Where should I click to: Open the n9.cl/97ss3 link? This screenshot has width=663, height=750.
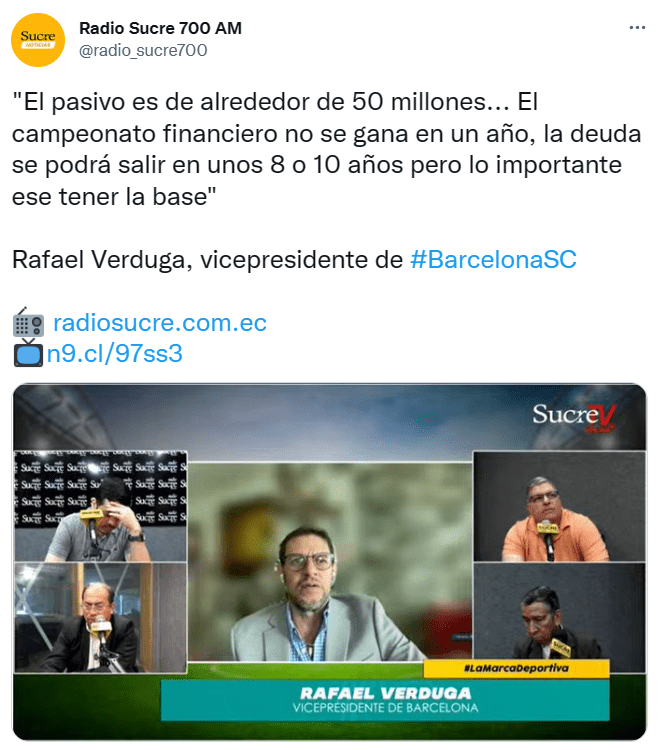click(x=114, y=353)
